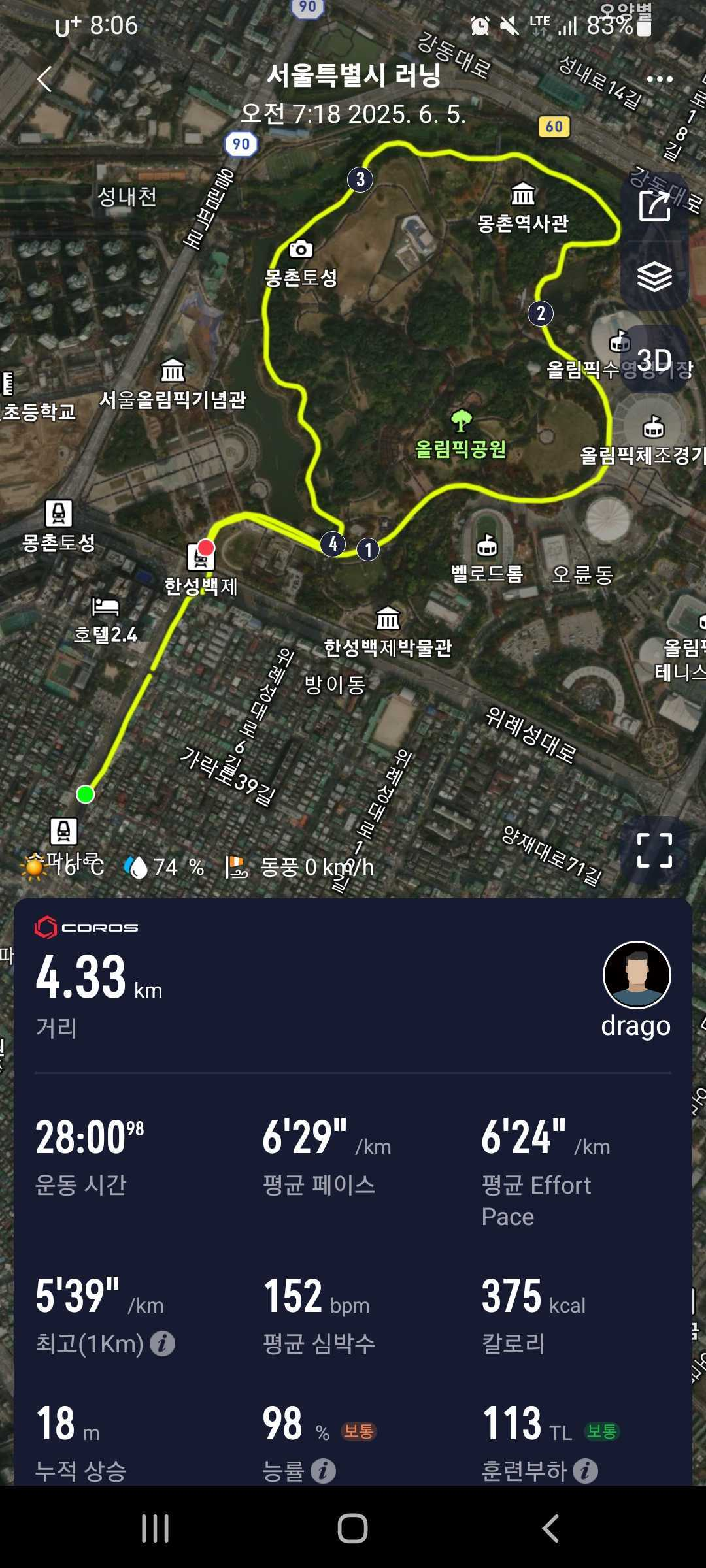Expand the map to fullscreen
706x1568 pixels.
coord(654,850)
